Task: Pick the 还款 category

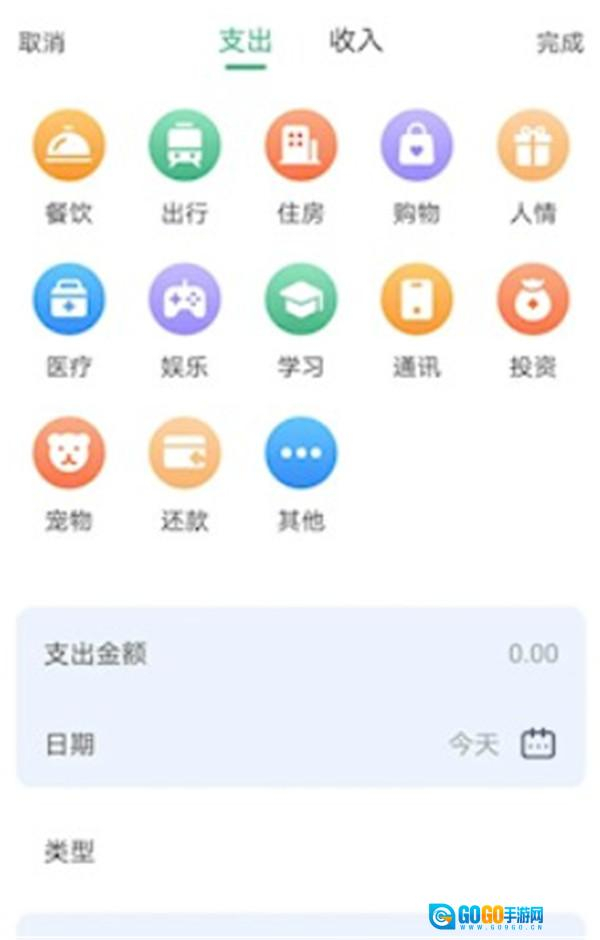Action: click(185, 453)
